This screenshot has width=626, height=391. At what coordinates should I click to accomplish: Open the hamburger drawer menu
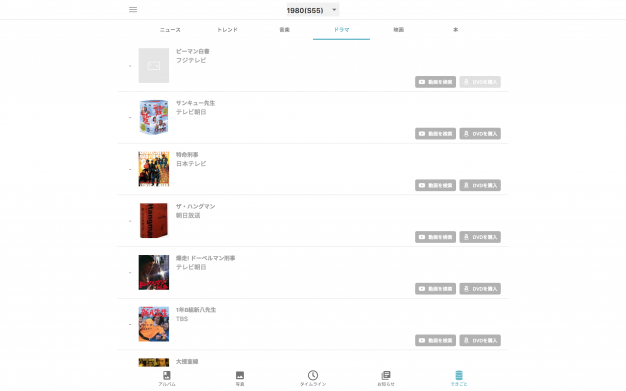[x=133, y=10]
